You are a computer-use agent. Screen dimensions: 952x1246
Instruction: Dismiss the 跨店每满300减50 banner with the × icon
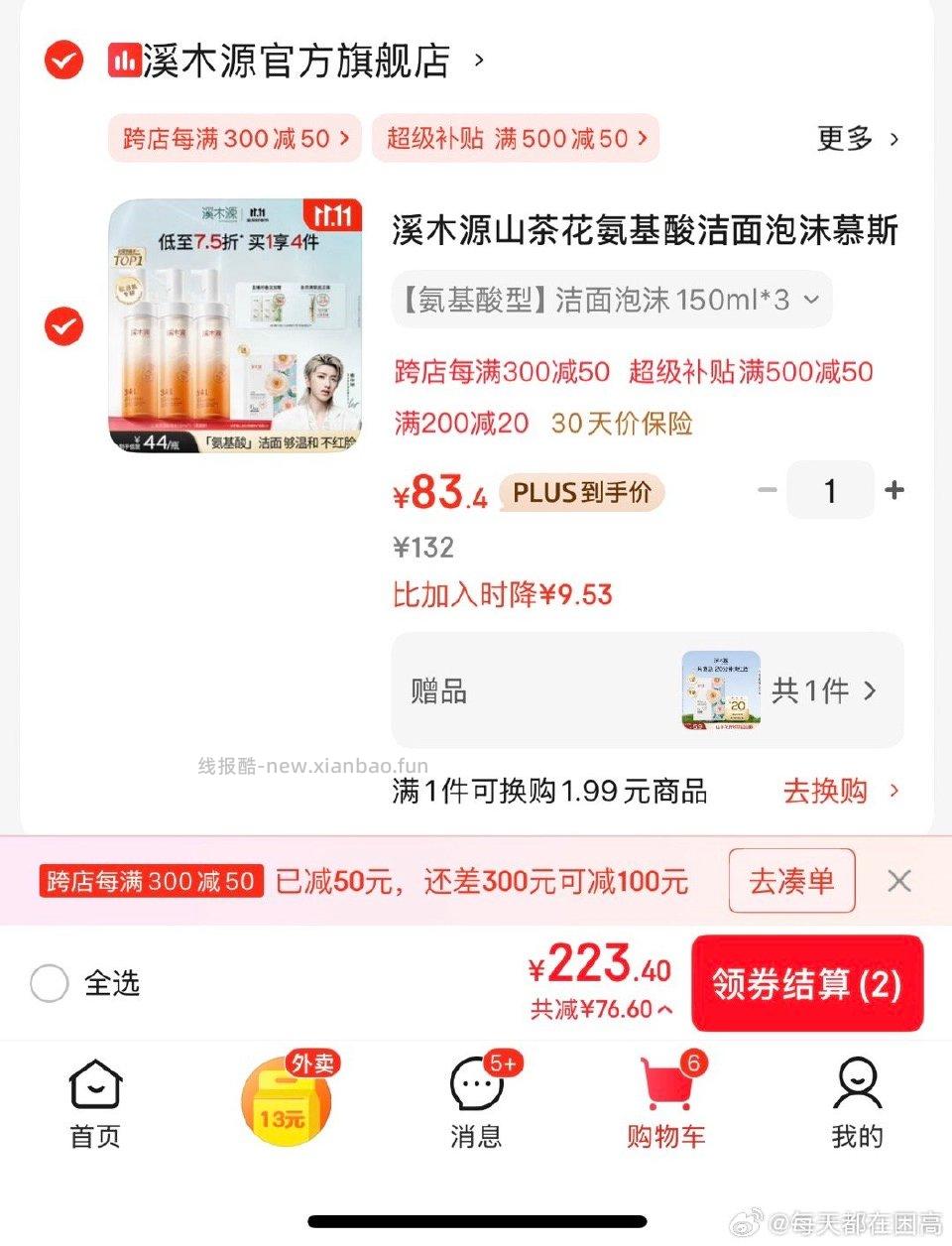click(898, 880)
